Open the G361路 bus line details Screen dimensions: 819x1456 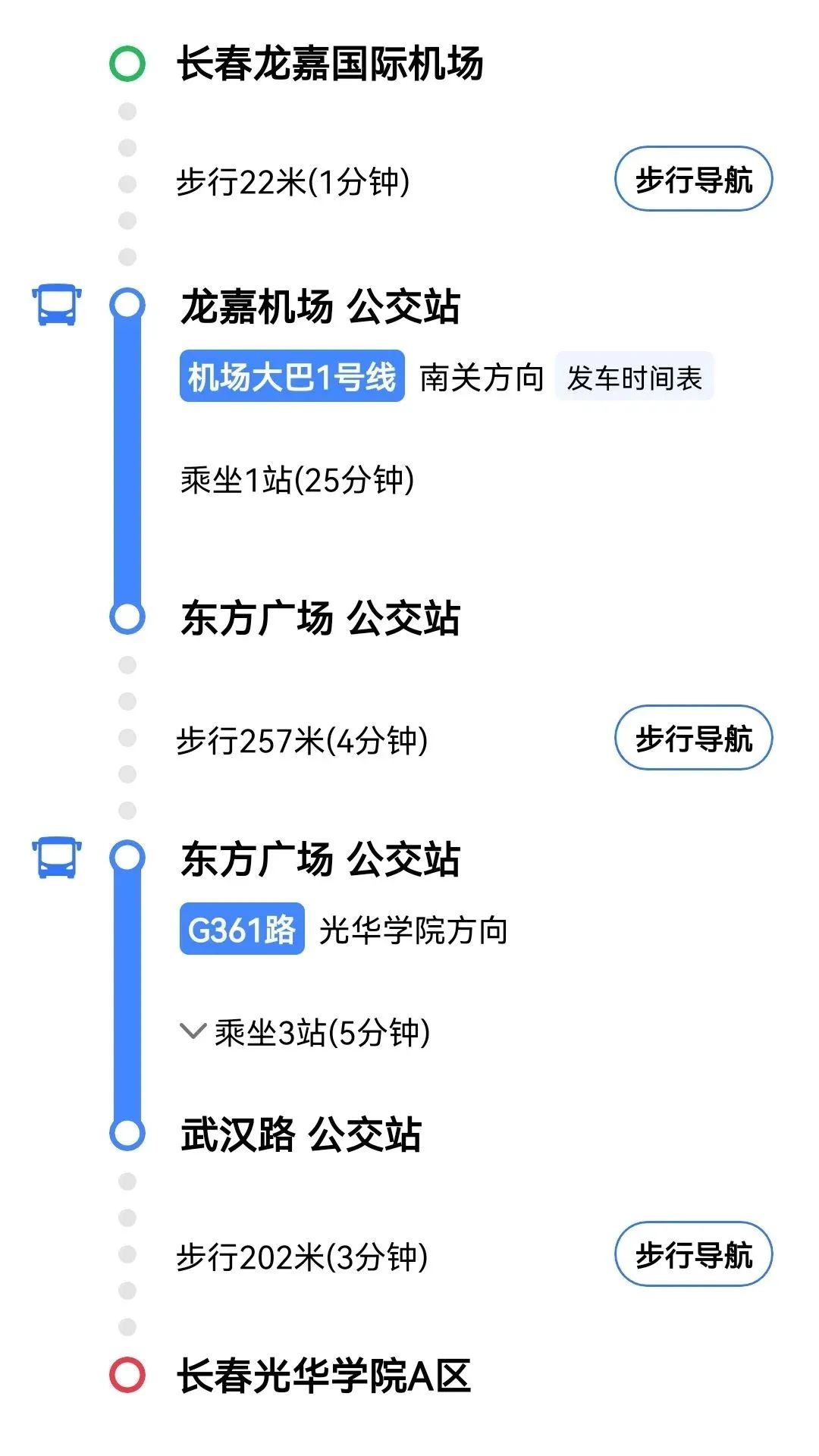[x=242, y=929]
